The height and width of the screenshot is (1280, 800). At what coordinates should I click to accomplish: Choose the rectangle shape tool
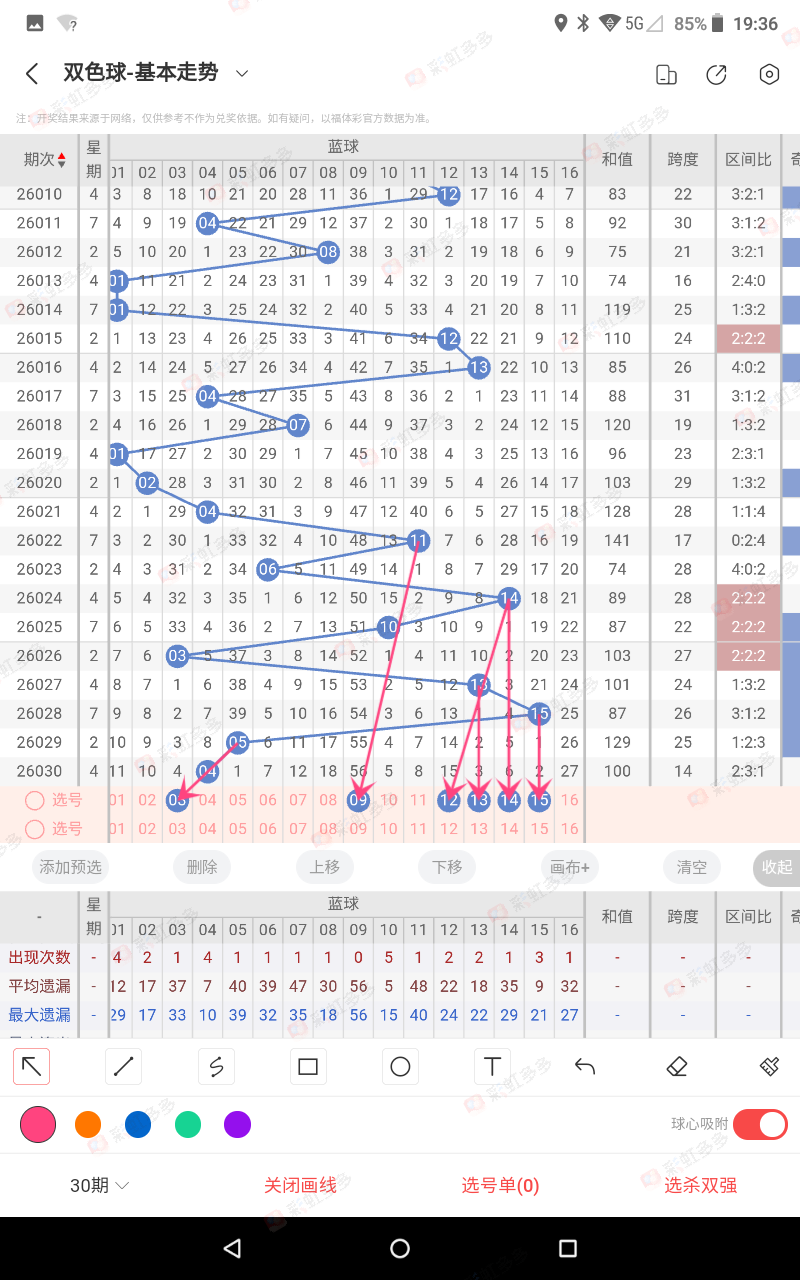[308, 1067]
